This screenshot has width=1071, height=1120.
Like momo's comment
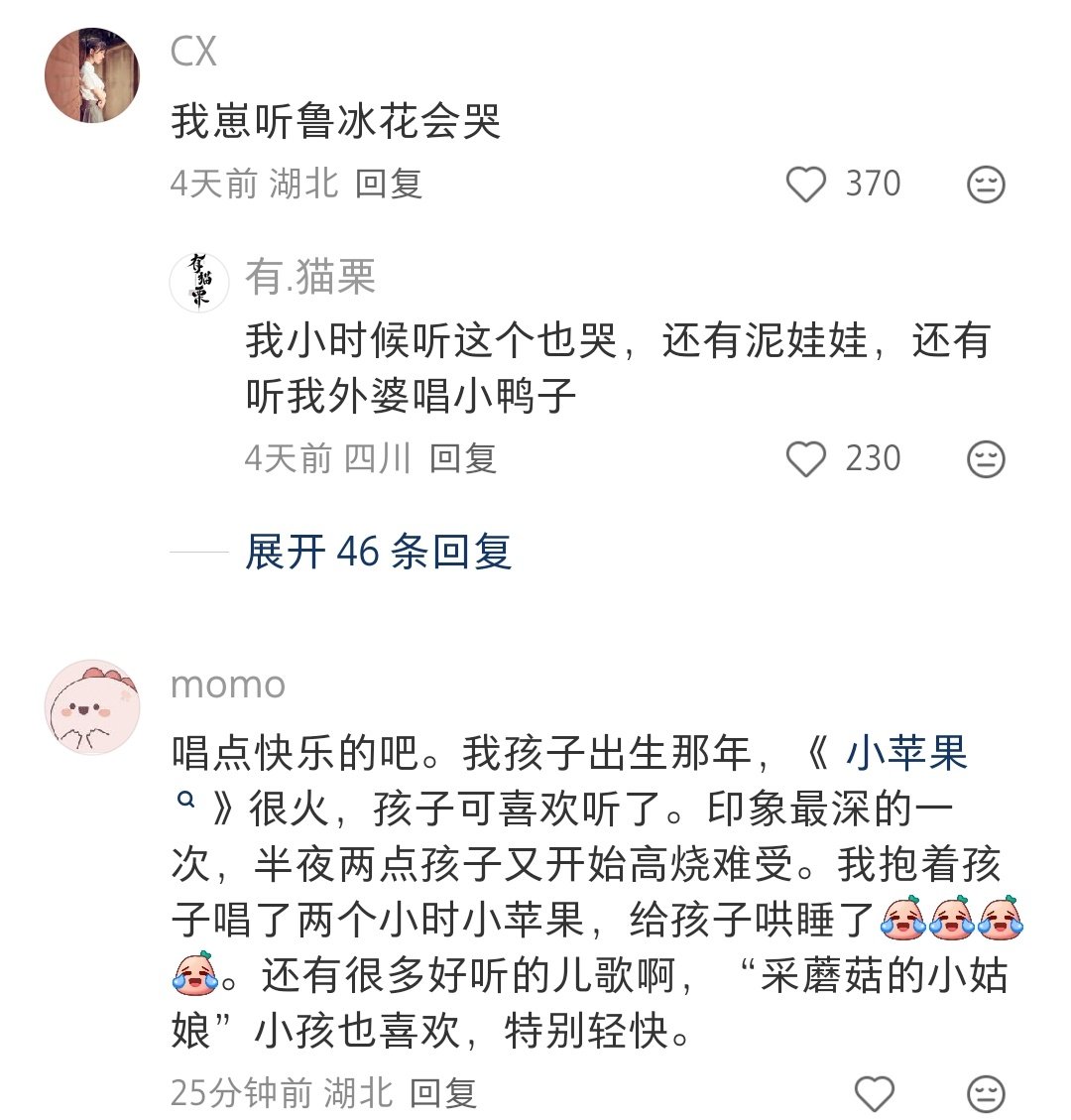[x=874, y=1093]
